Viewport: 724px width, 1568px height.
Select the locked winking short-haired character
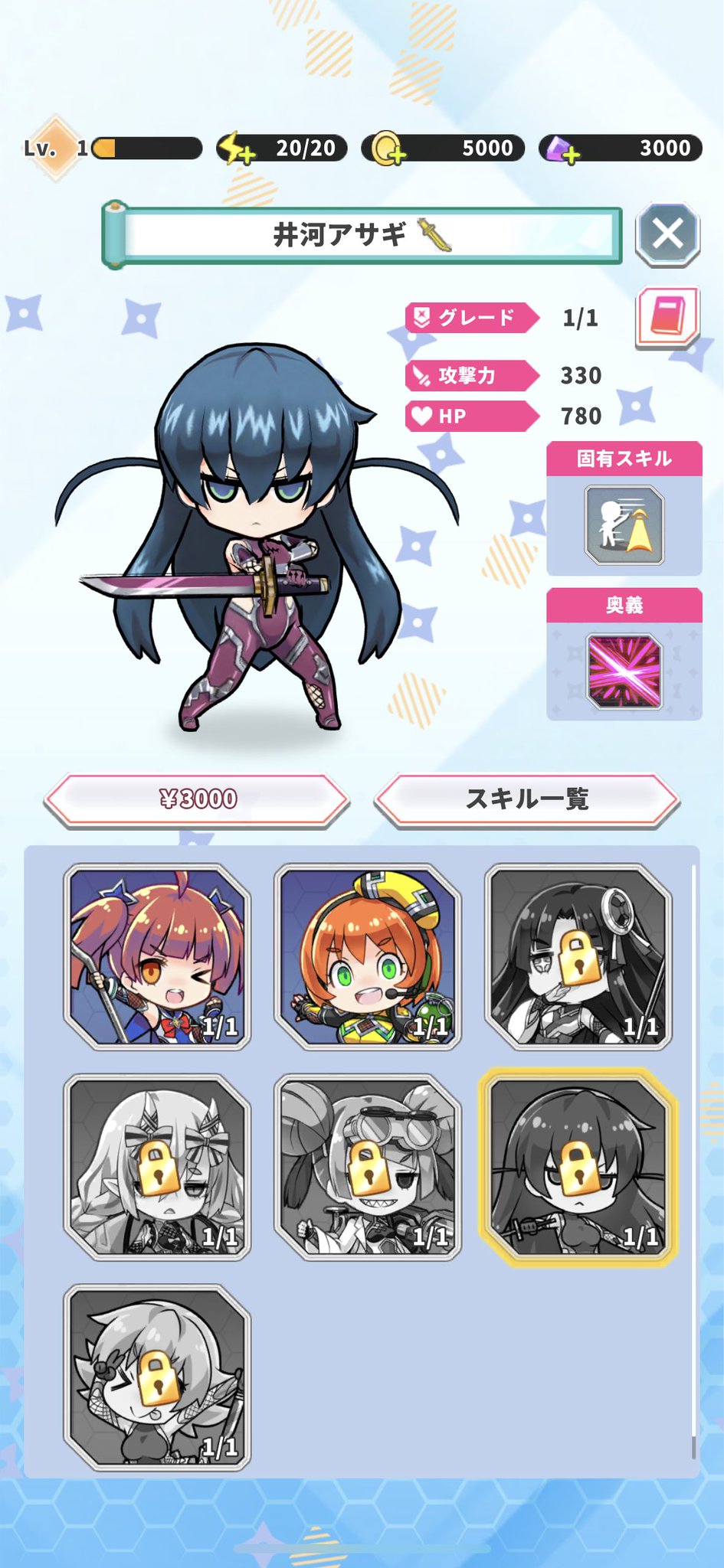[157, 1378]
